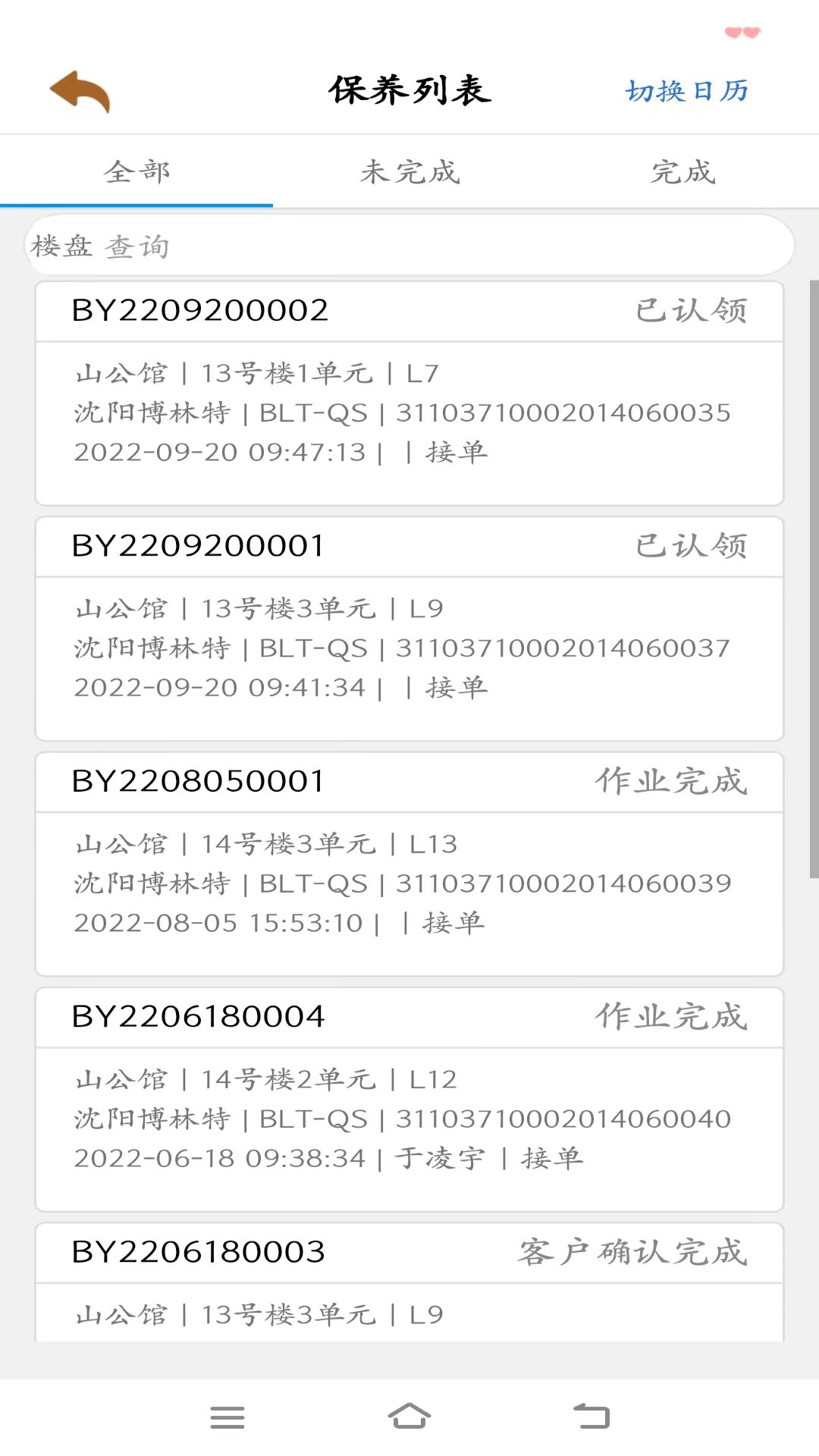Go to the system home screen

tap(409, 1417)
